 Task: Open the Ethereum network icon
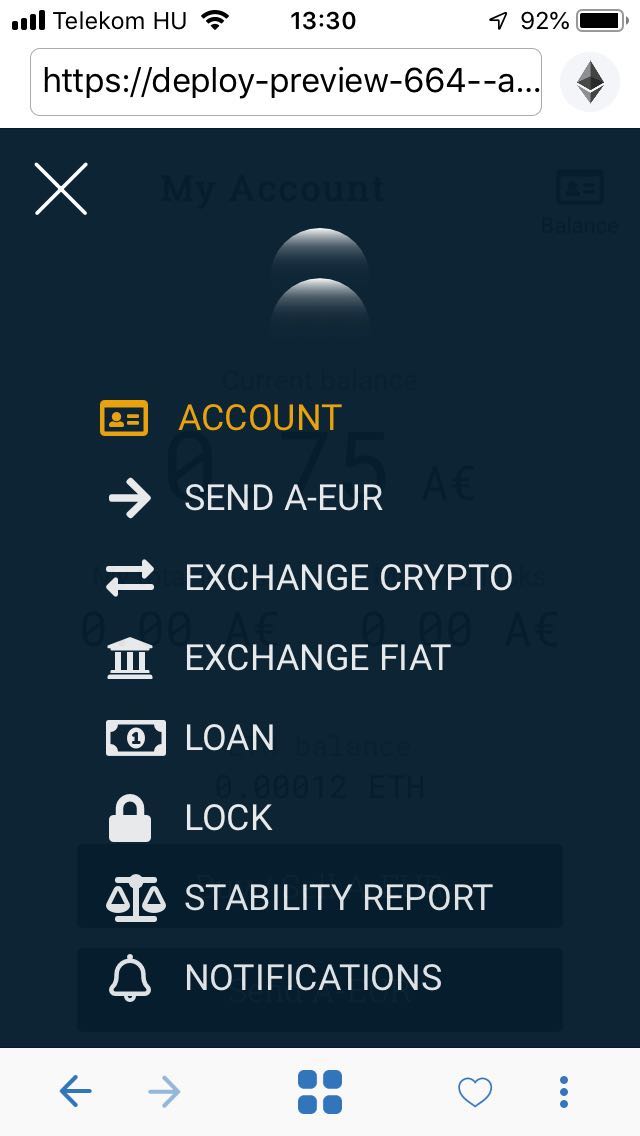point(590,82)
